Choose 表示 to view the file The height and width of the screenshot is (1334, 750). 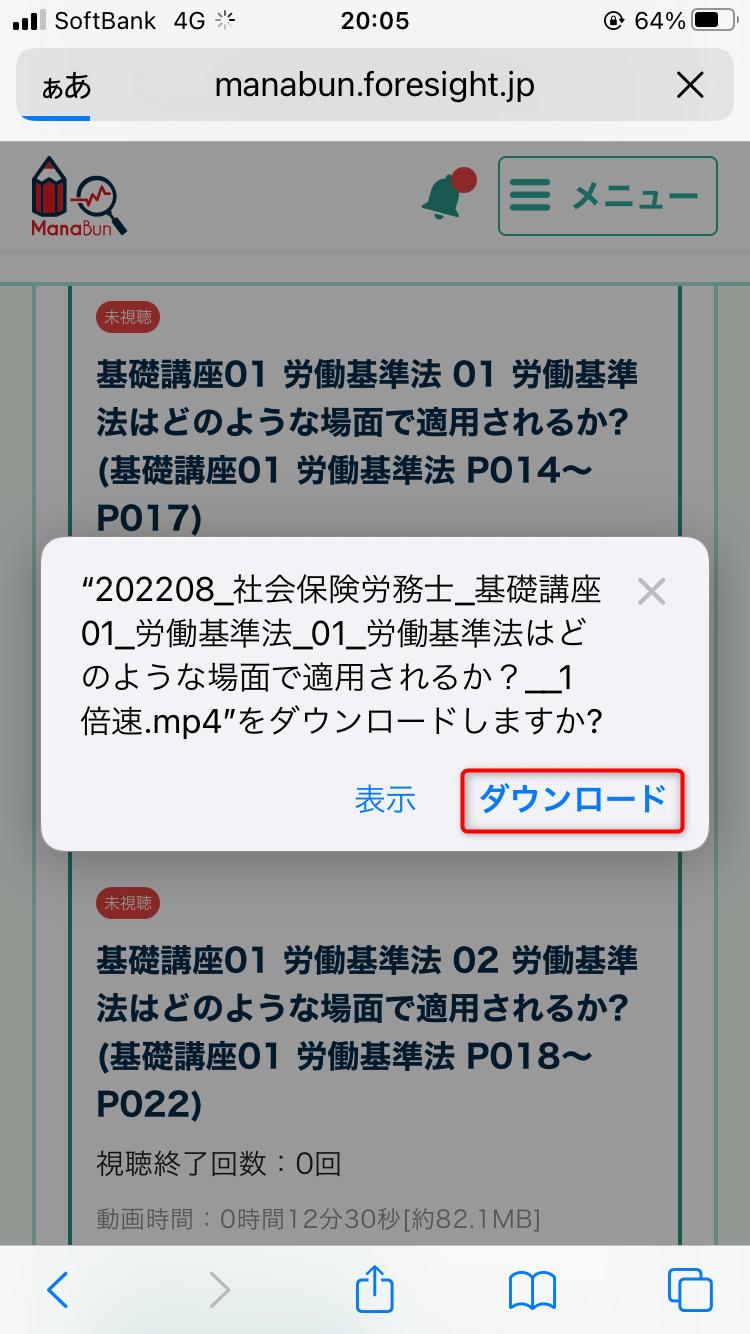tap(386, 799)
